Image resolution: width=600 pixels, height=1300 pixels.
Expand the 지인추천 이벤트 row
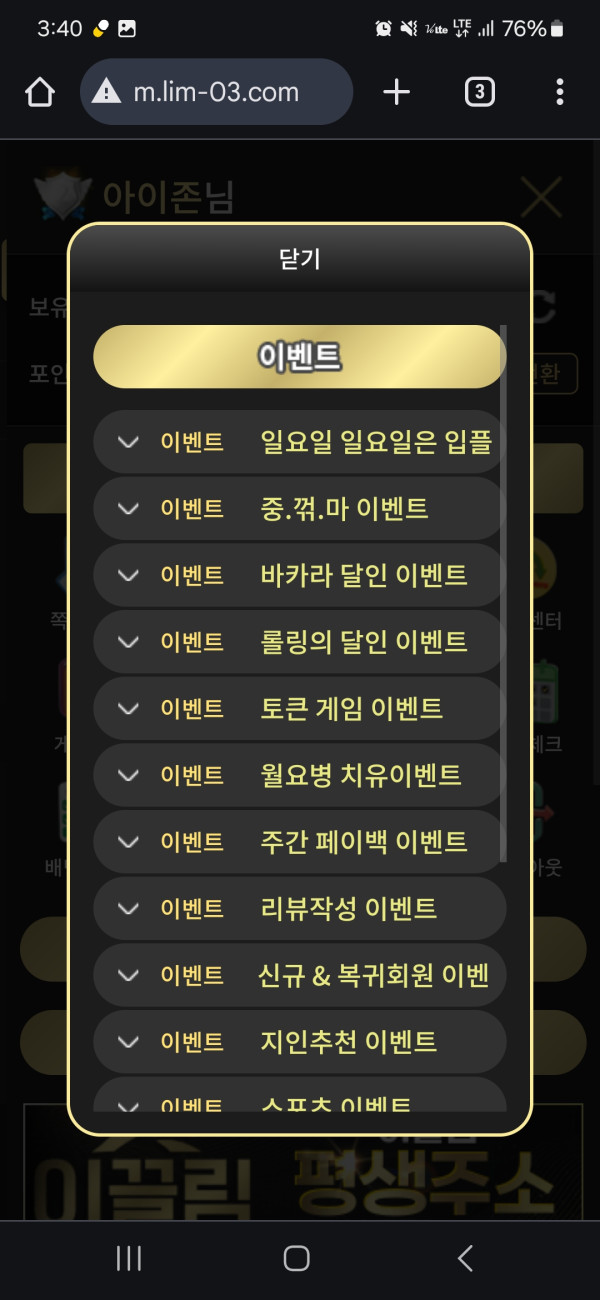point(299,1041)
